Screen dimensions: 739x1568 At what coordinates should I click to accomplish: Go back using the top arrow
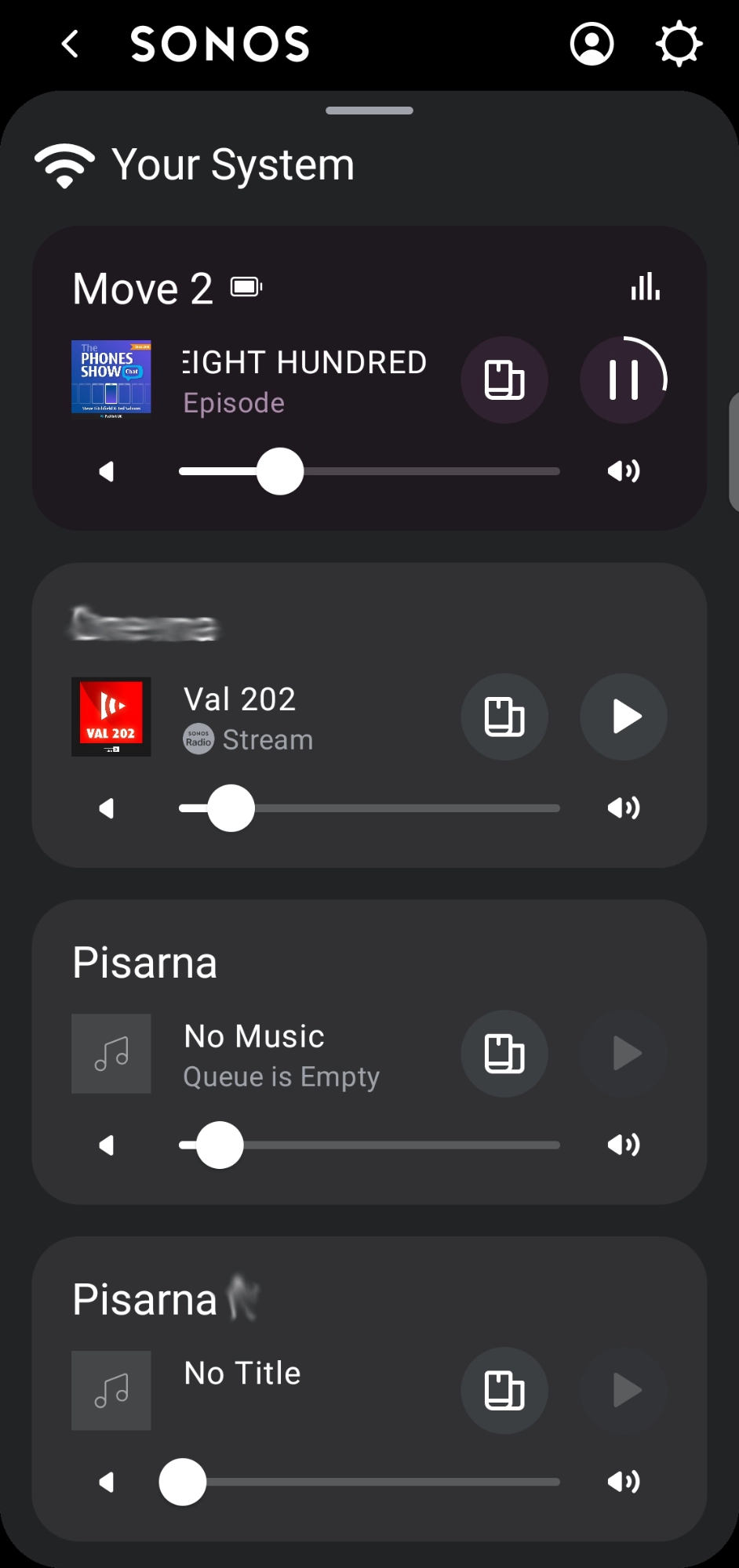pos(71,44)
